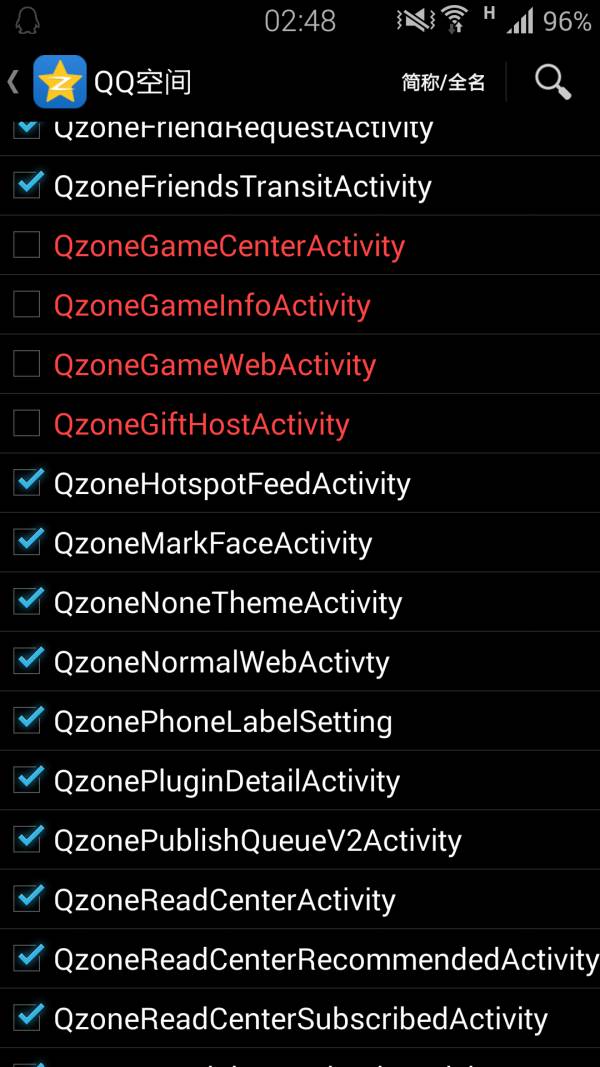Go back via the QQ空间 app icon
The image size is (600, 1067).
tap(60, 82)
